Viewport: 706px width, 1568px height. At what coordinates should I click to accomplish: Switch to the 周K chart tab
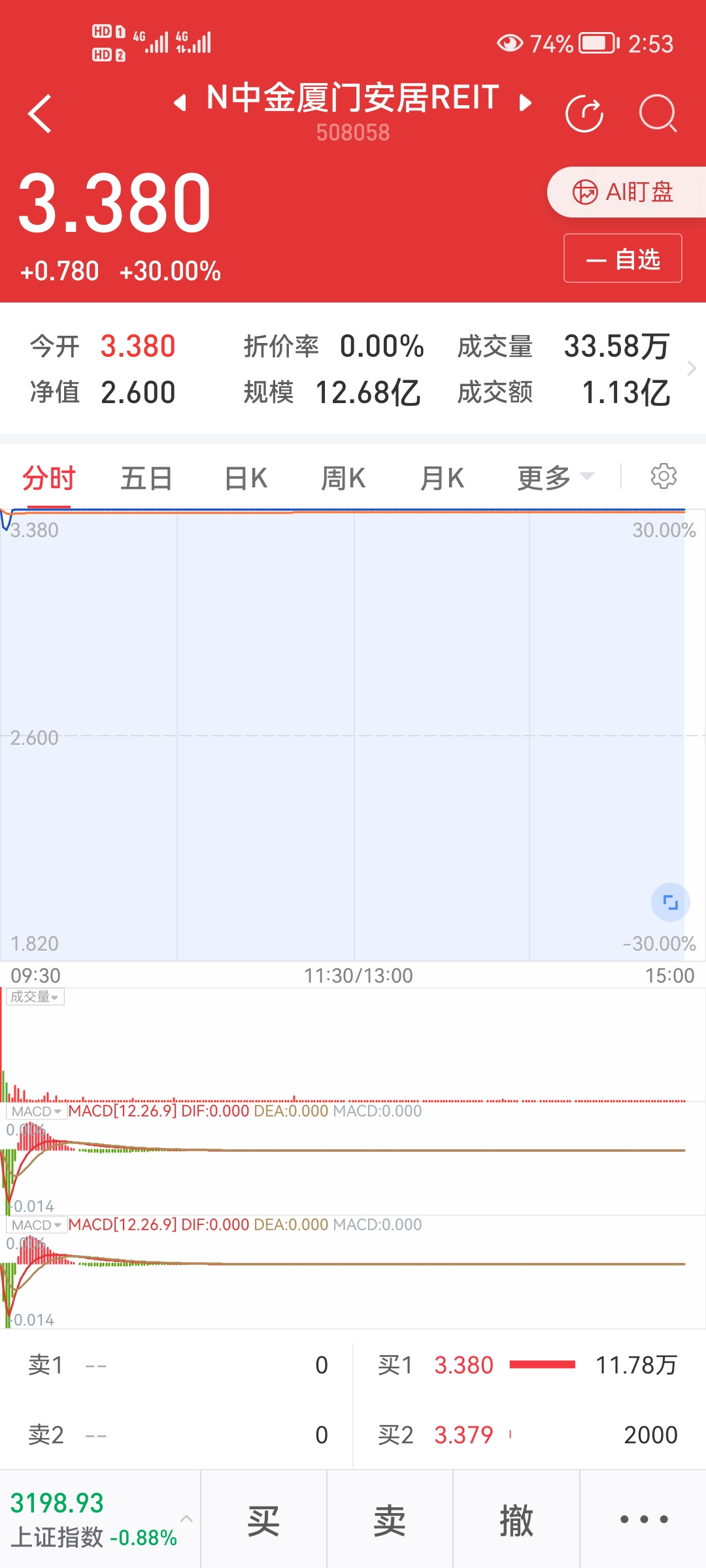(x=343, y=478)
